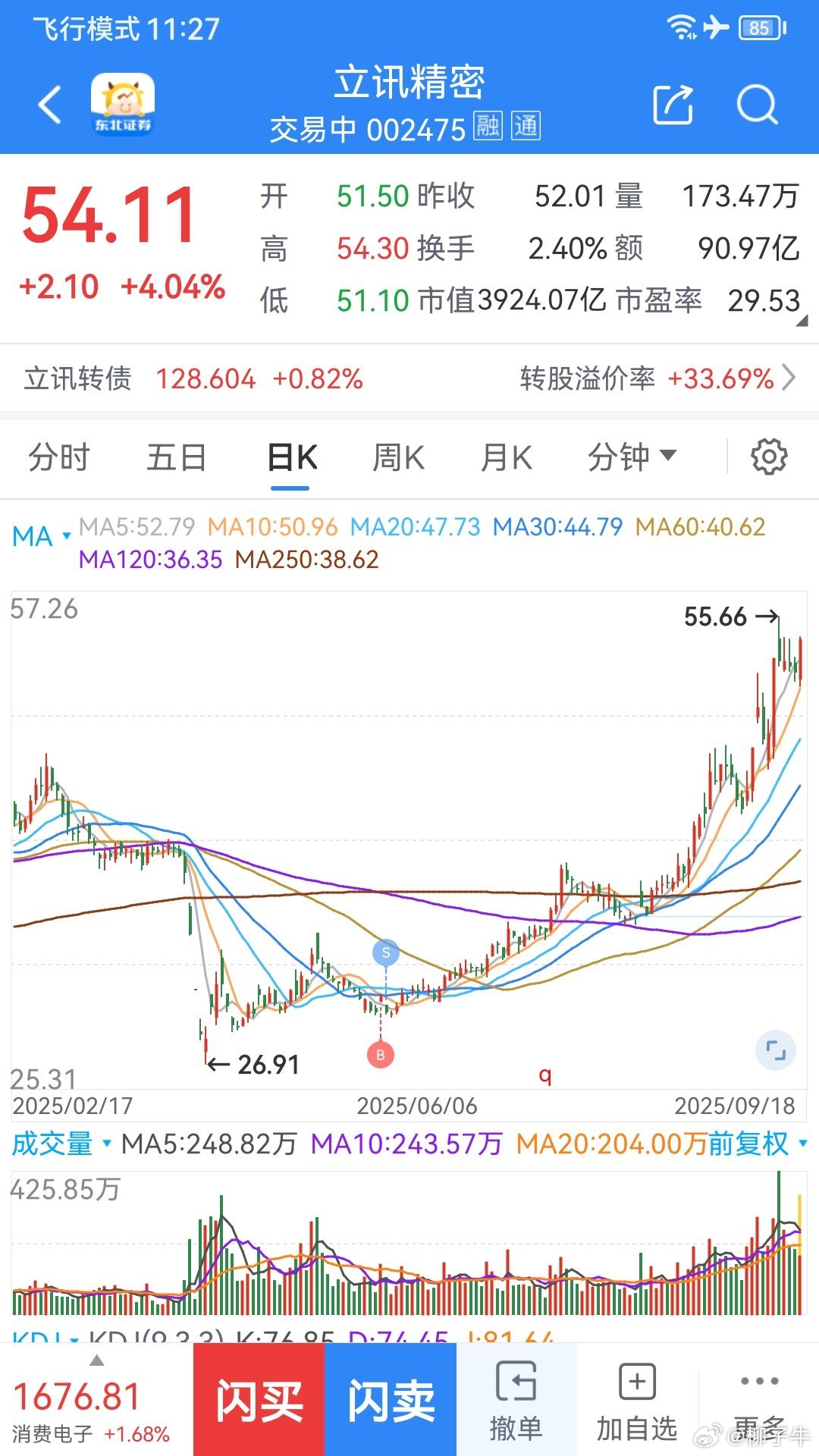Open the 更多 more options menu
This screenshot has width=819, height=1456.
[x=759, y=1400]
